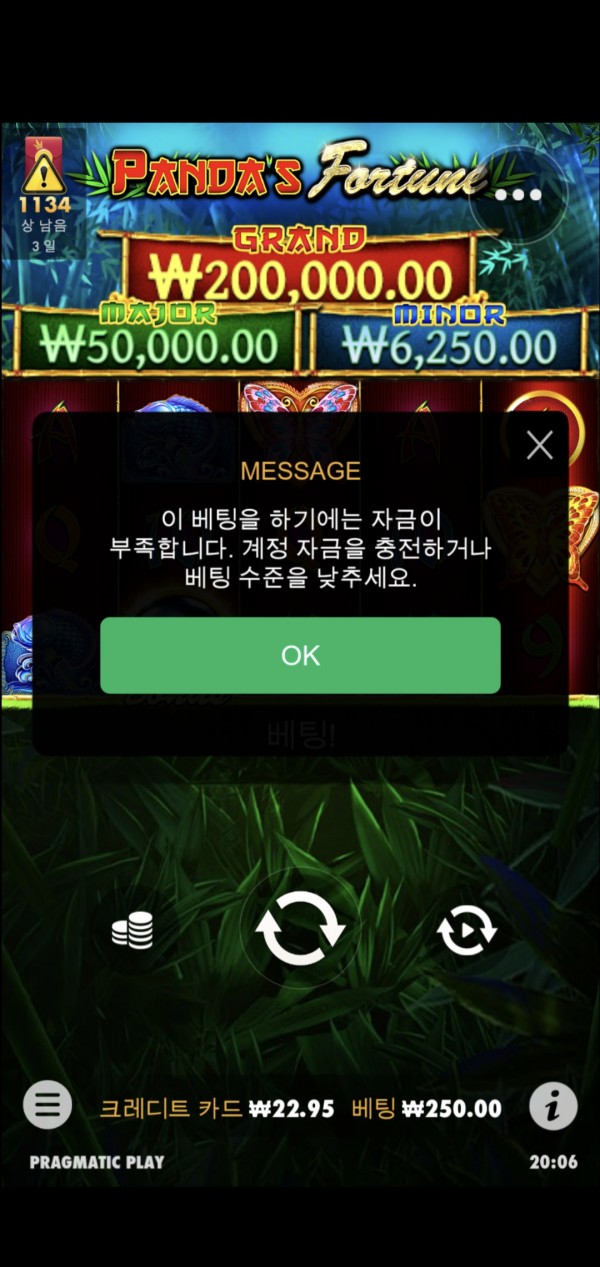Confirm the message with OK
Viewport: 600px width, 1267px height.
[300, 655]
